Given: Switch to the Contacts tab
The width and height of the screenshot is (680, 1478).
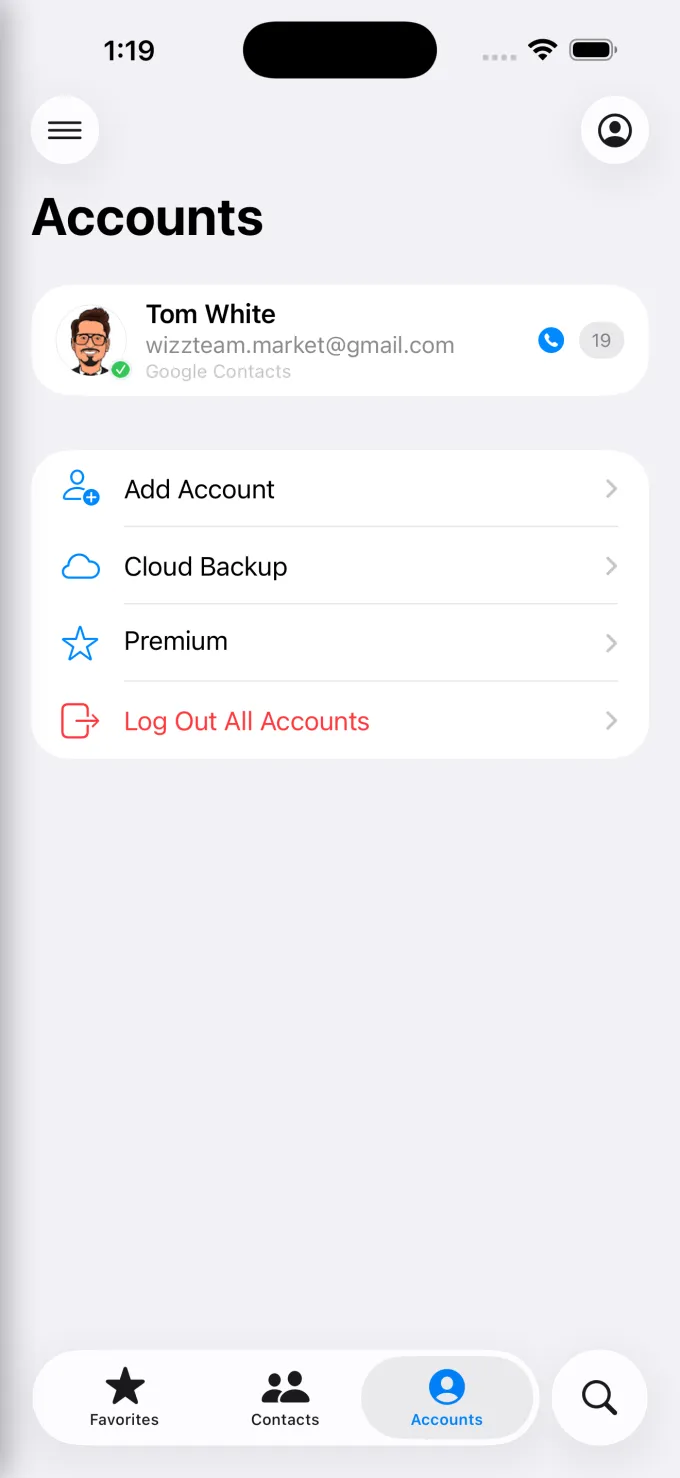Looking at the screenshot, I should [285, 1397].
